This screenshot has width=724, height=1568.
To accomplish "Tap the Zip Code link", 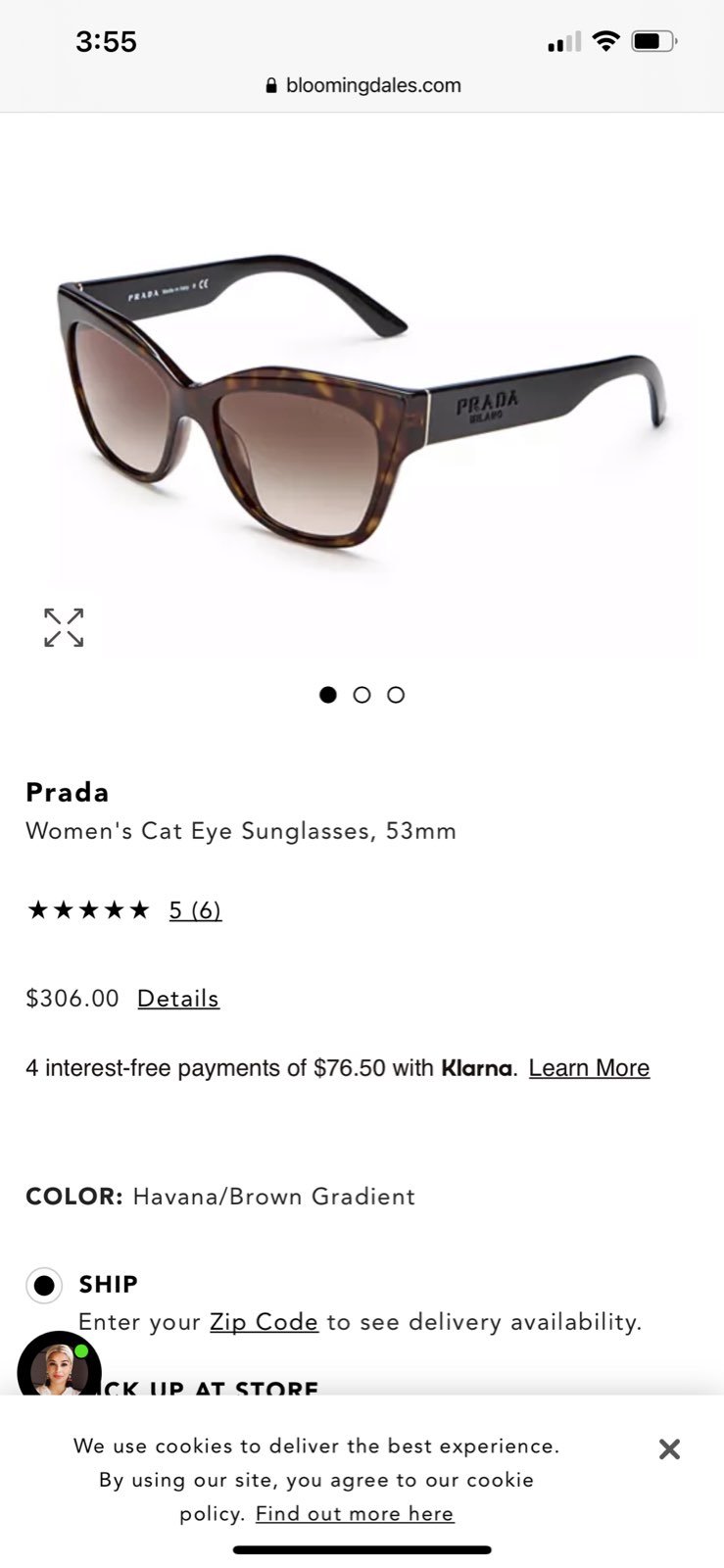I will click(x=264, y=1322).
